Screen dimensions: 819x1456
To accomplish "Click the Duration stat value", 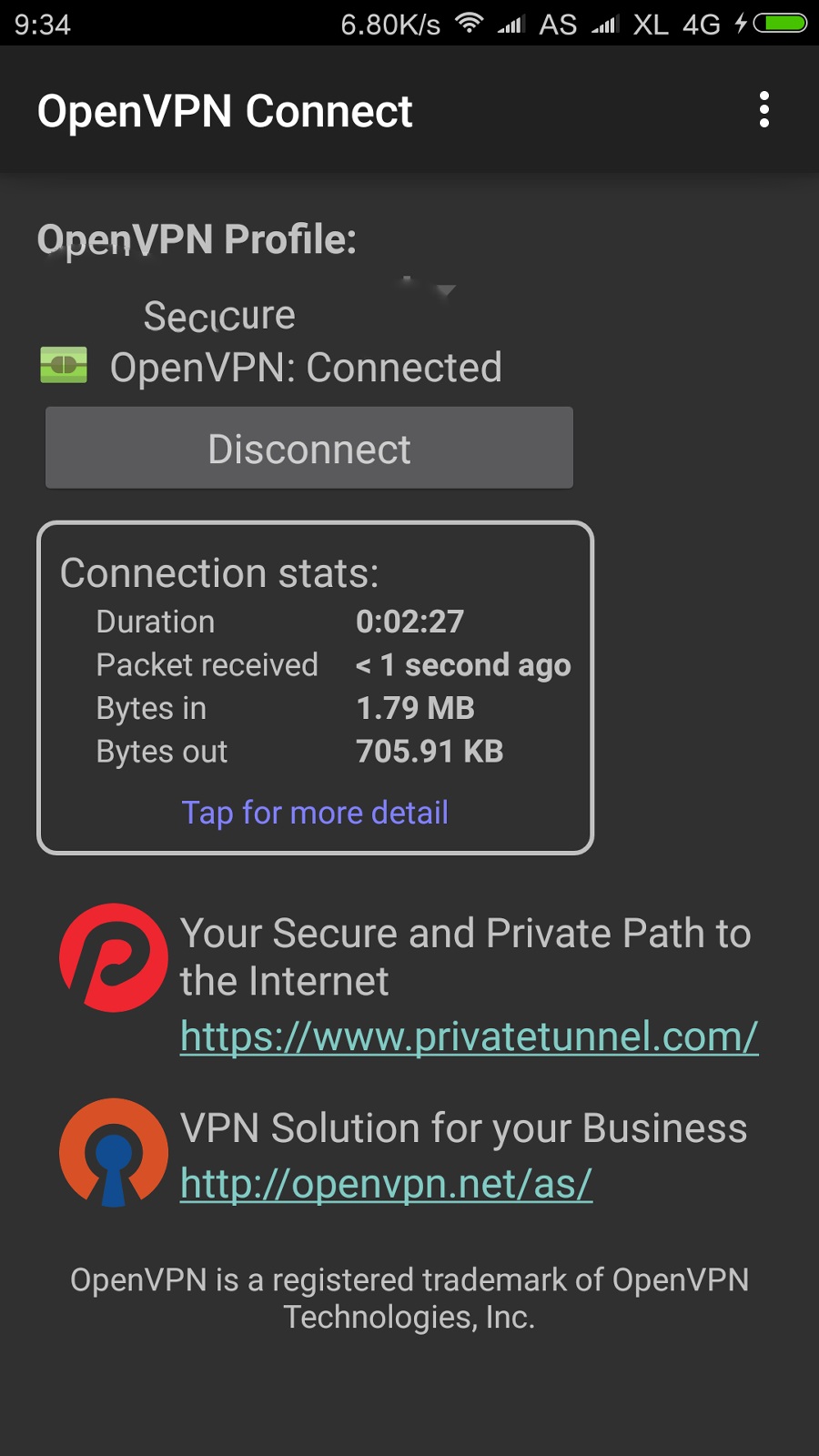I will click(x=411, y=621).
